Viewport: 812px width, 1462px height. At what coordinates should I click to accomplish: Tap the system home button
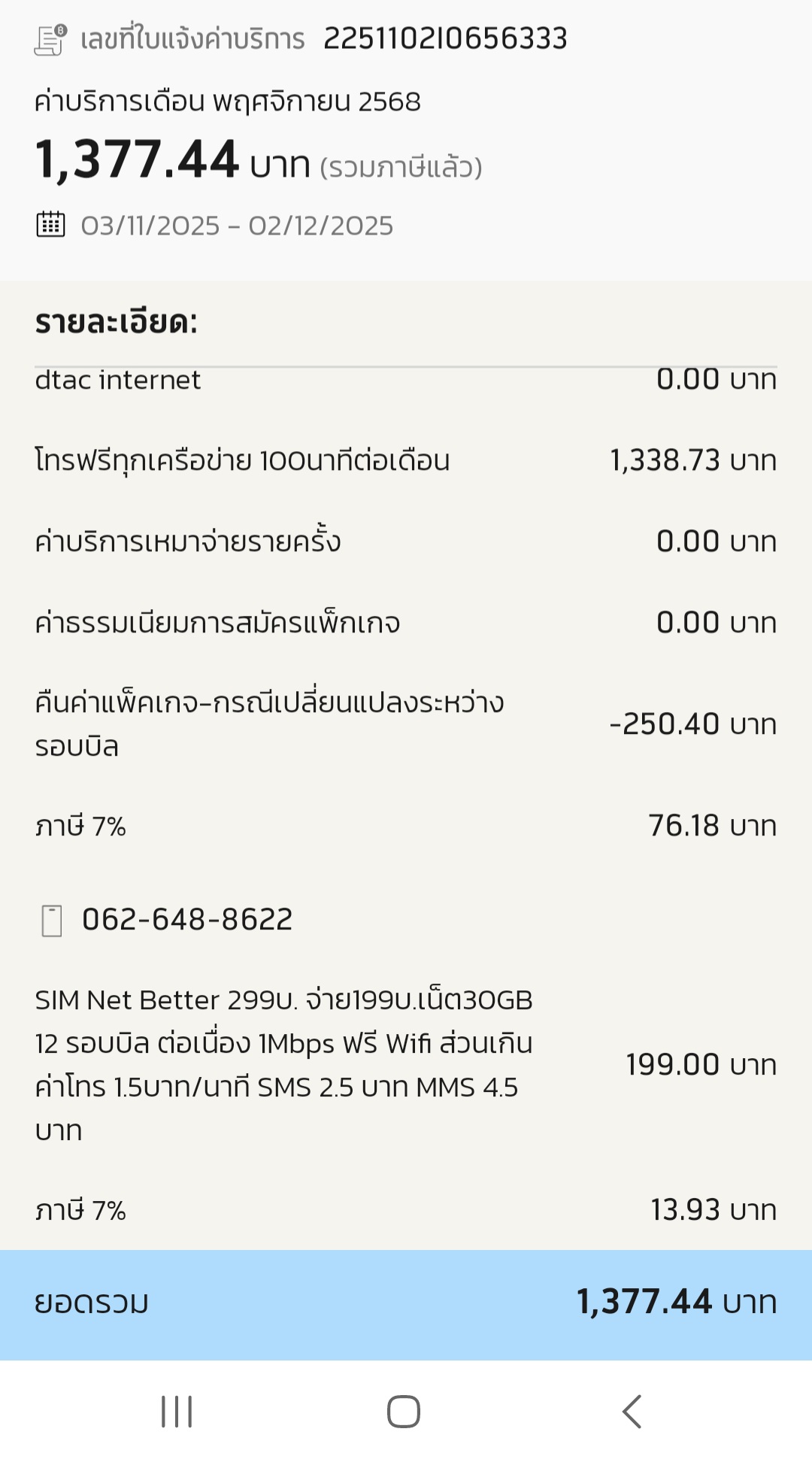(404, 1412)
